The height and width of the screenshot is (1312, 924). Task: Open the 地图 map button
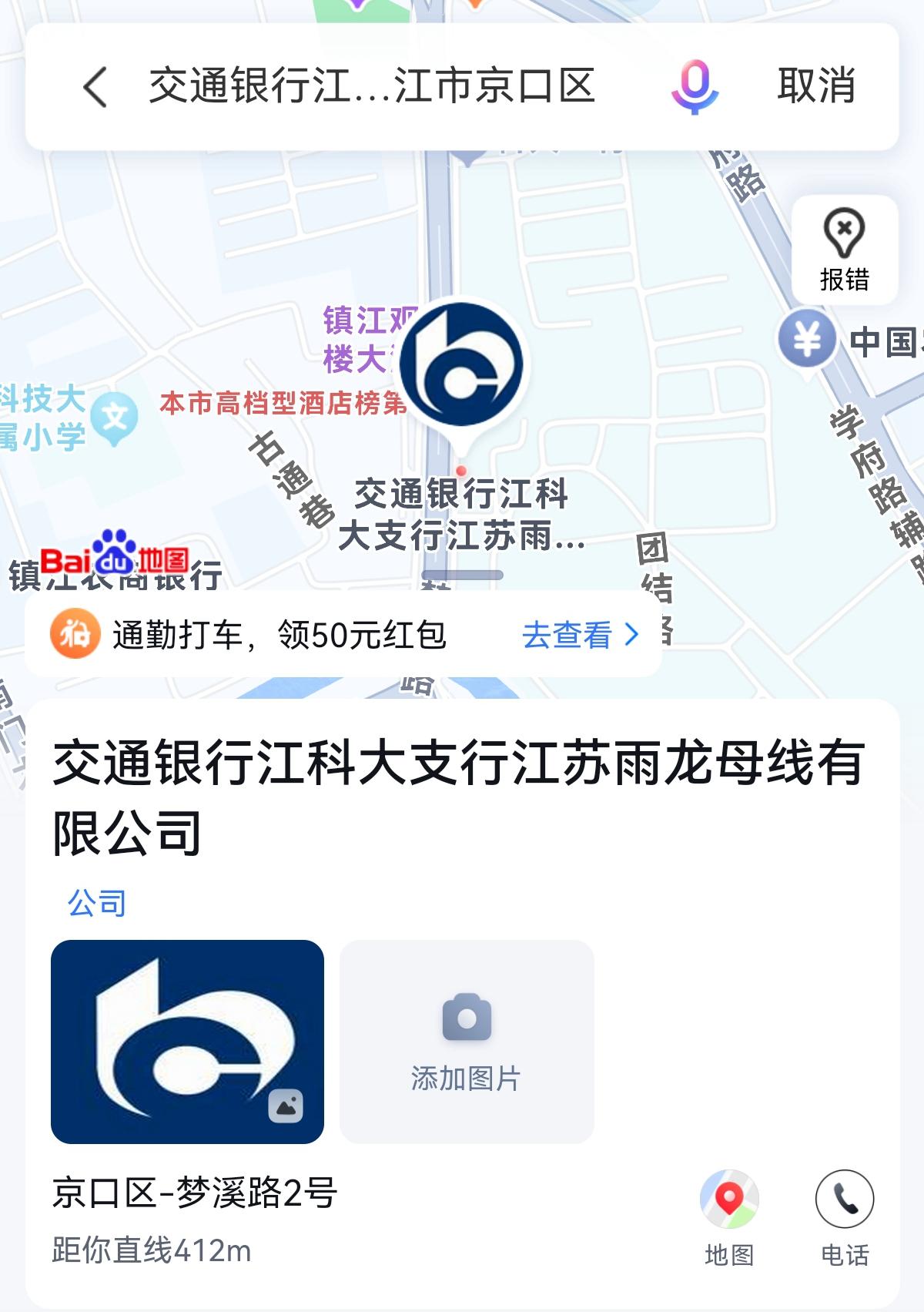[x=728, y=1217]
